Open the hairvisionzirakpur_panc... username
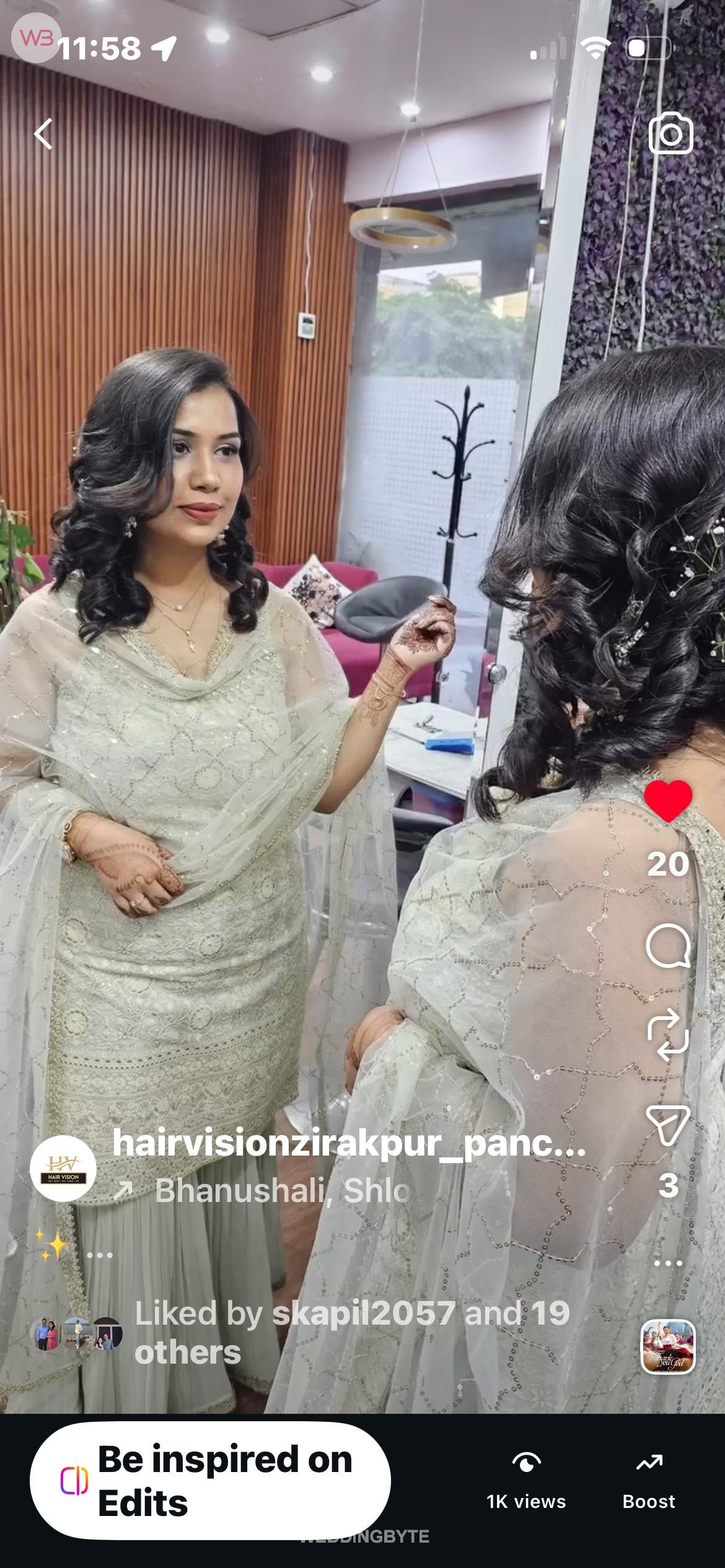Viewport: 725px width, 1568px height. click(x=349, y=1143)
